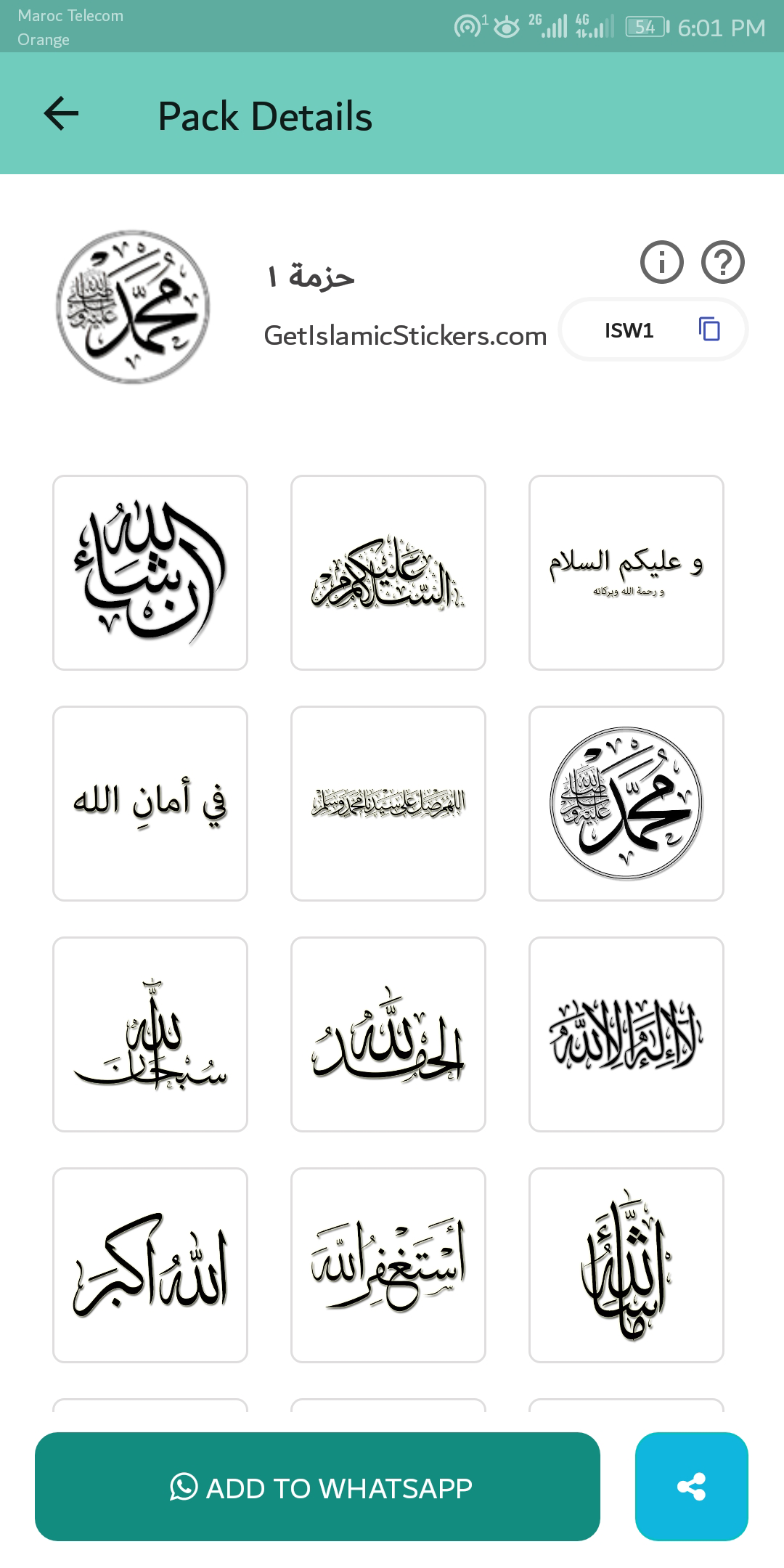This screenshot has width=784, height=1568.
Task: Open the Assalamu Alaikum calligraphy sticker
Action: pos(388,573)
